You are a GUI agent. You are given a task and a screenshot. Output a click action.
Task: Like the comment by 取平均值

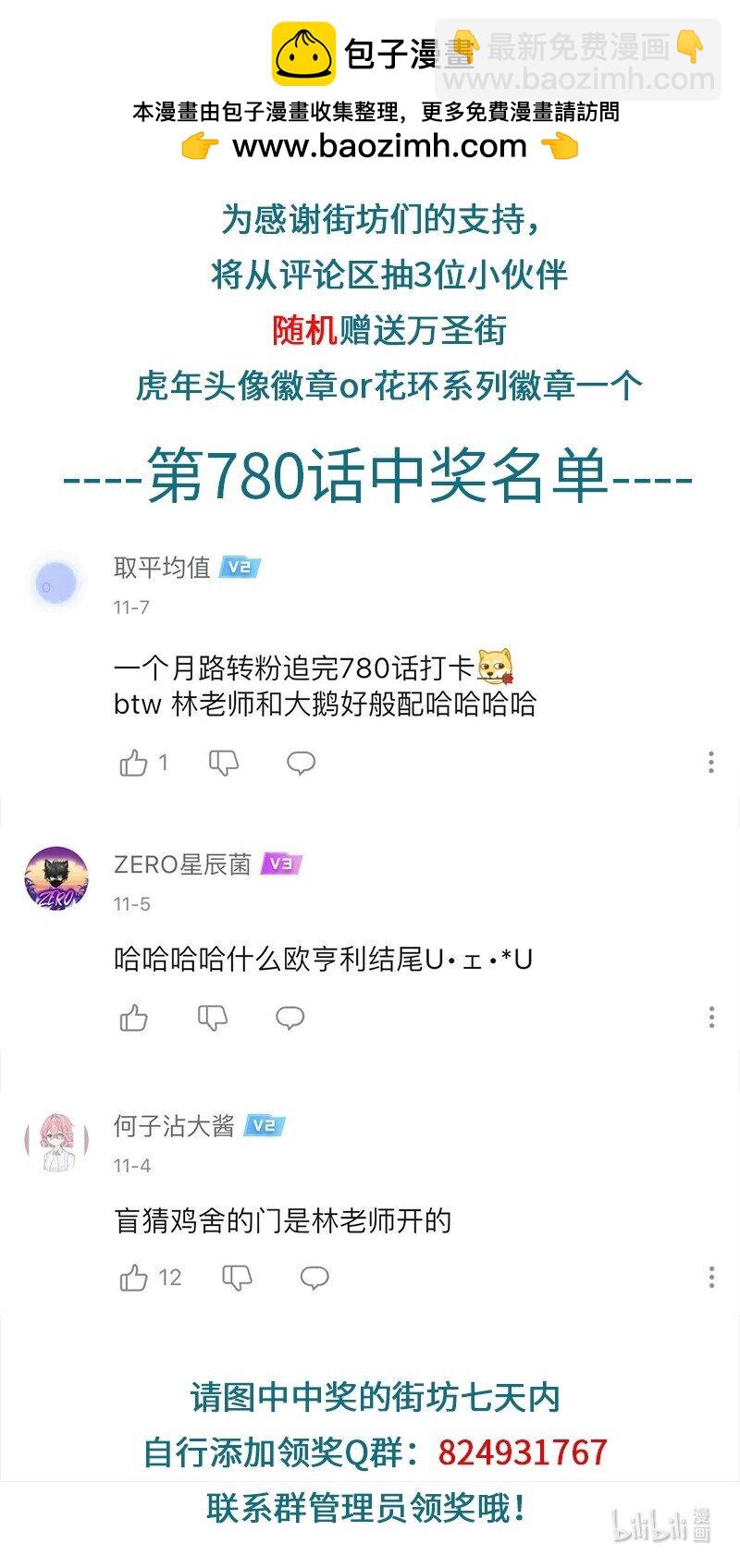point(135,762)
